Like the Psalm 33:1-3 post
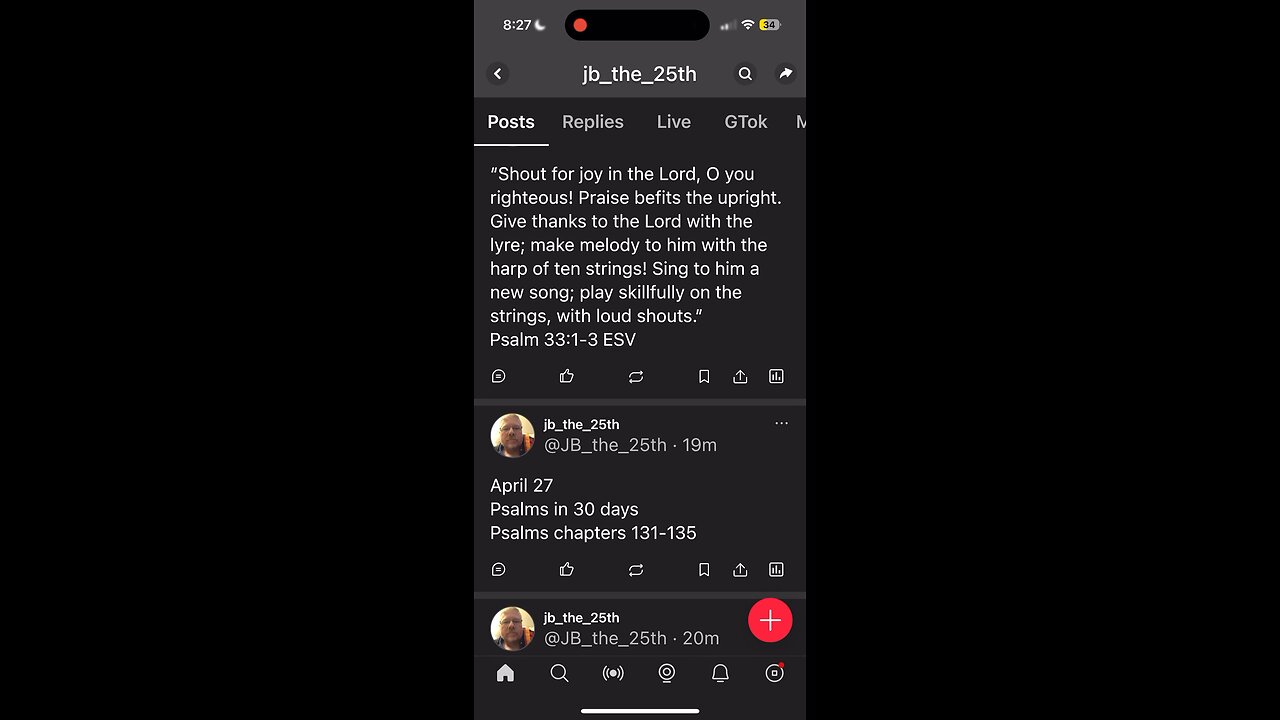The image size is (1280, 720). pyautogui.click(x=567, y=376)
